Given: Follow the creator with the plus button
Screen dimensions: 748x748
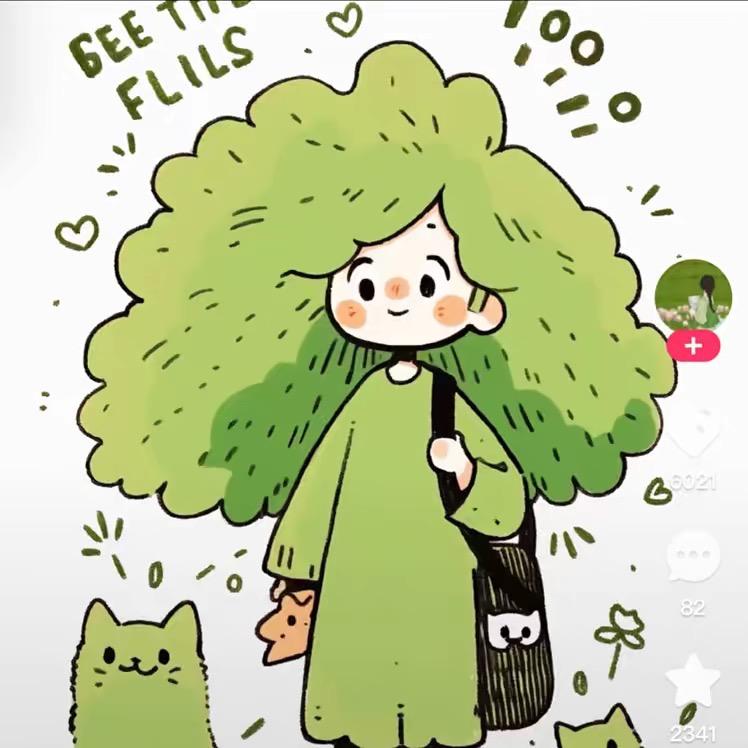Looking at the screenshot, I should tap(692, 347).
